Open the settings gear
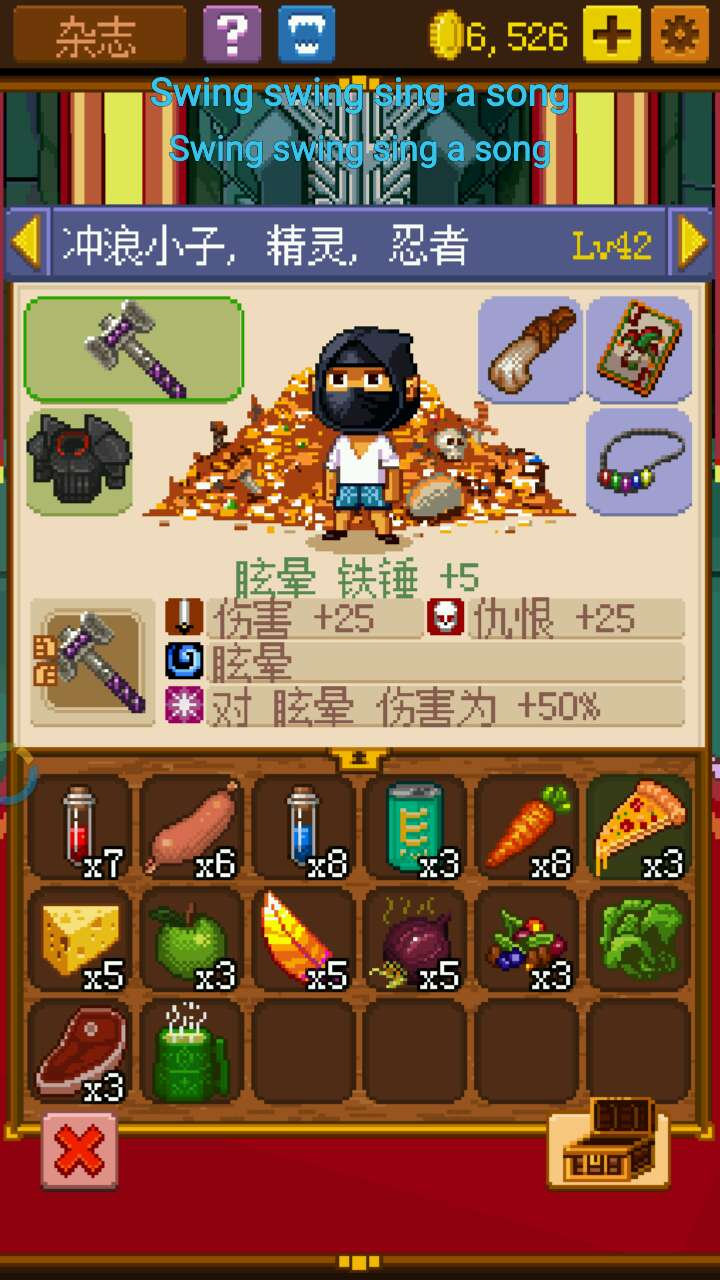Image resolution: width=720 pixels, height=1280 pixels. (x=679, y=35)
